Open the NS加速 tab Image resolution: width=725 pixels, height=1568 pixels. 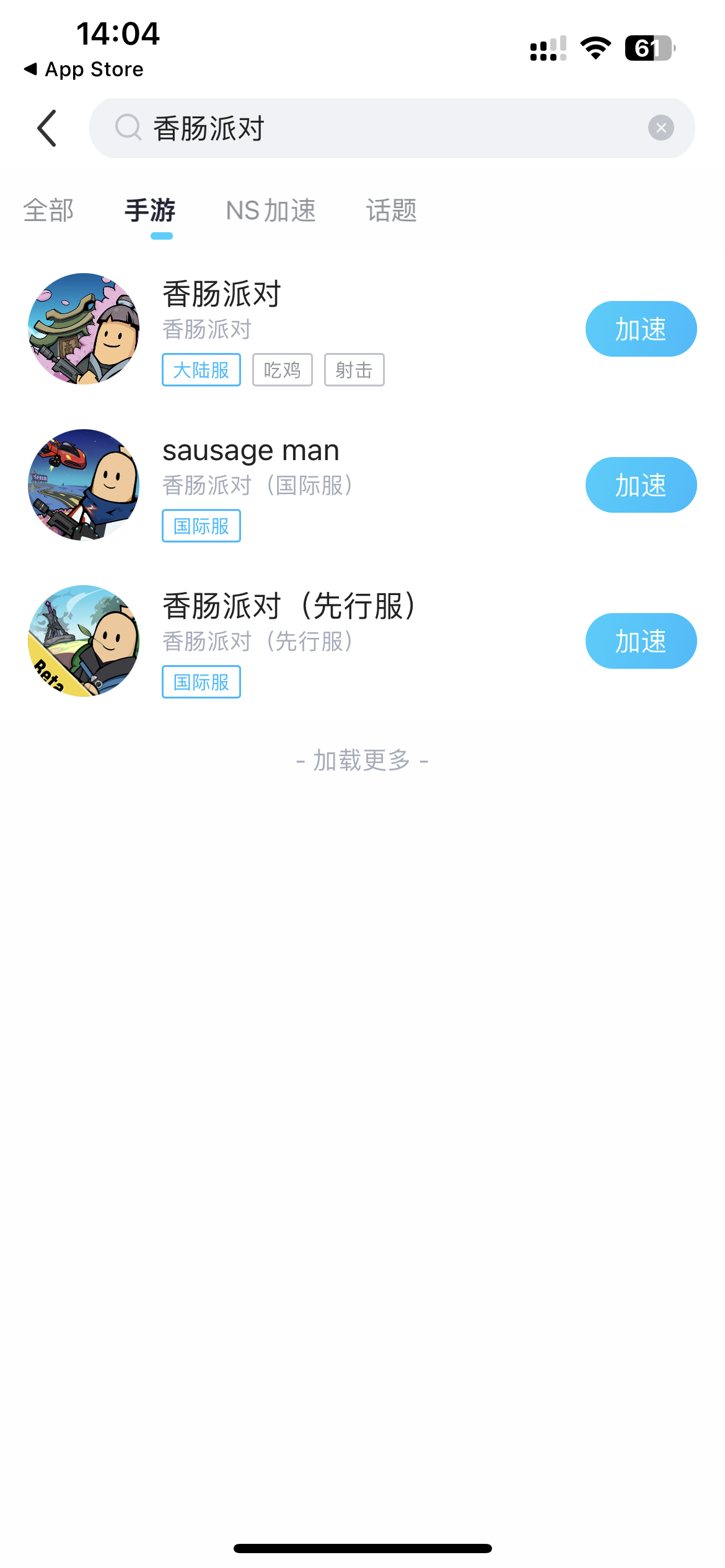pyautogui.click(x=271, y=211)
